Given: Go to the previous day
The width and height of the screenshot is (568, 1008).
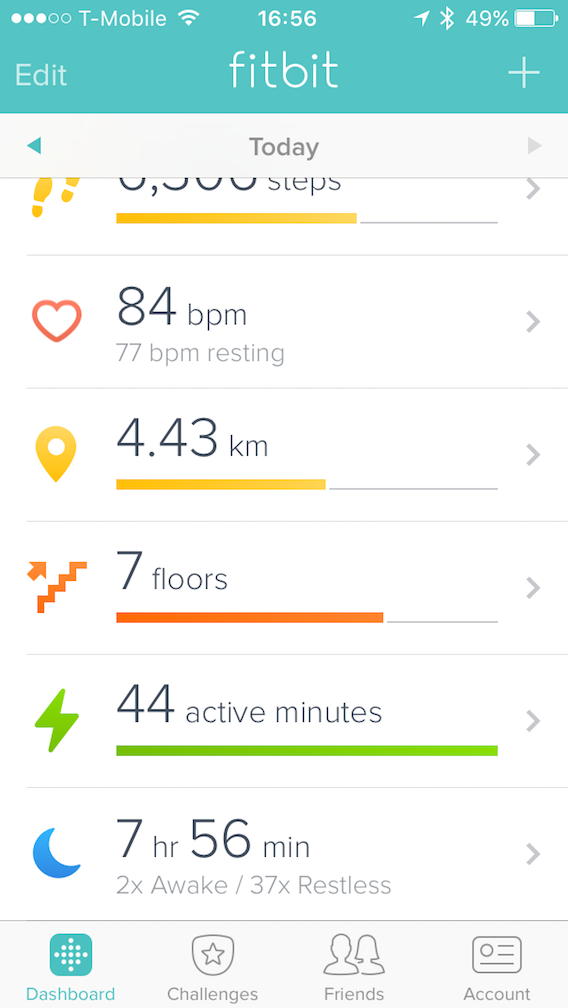Looking at the screenshot, I should (34, 147).
